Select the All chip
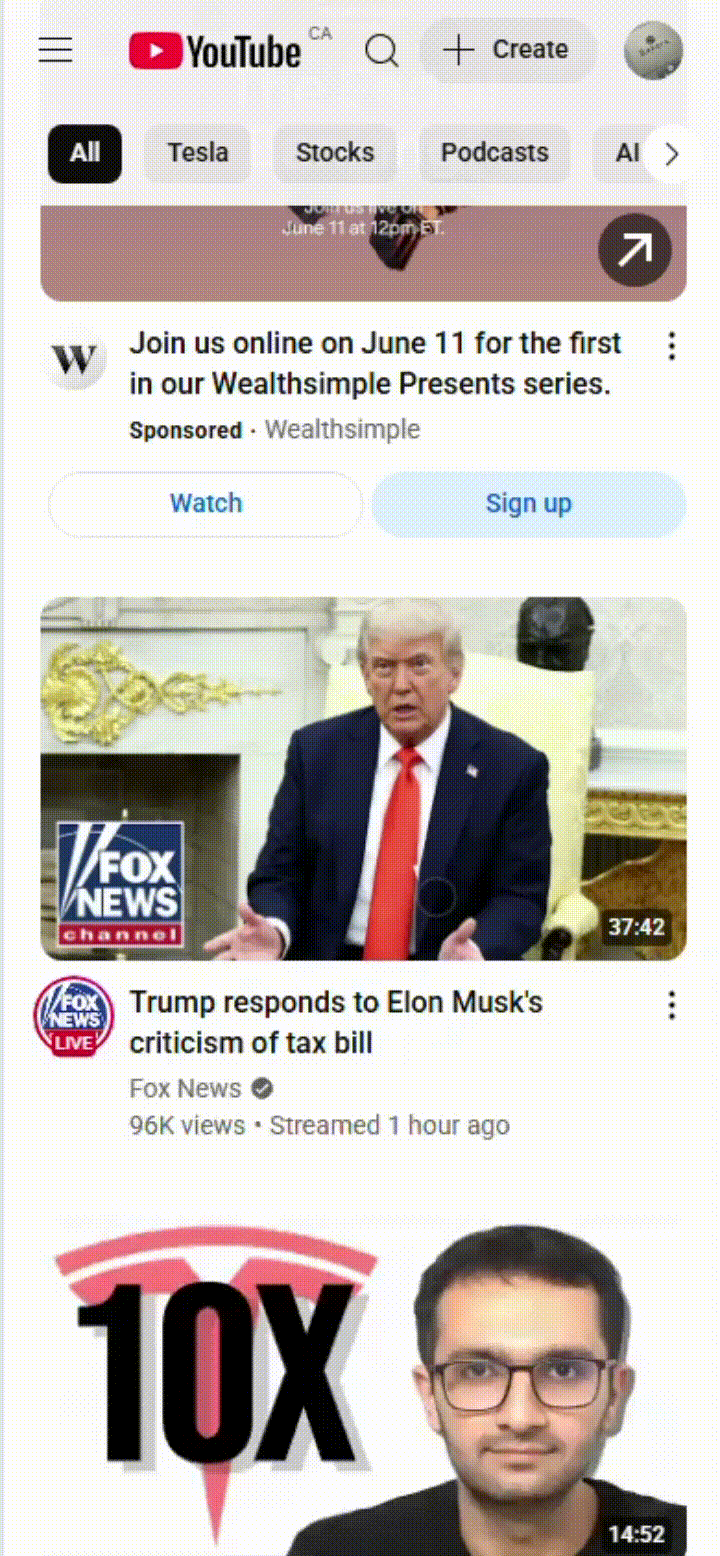This screenshot has width=720, height=1556. [85, 153]
